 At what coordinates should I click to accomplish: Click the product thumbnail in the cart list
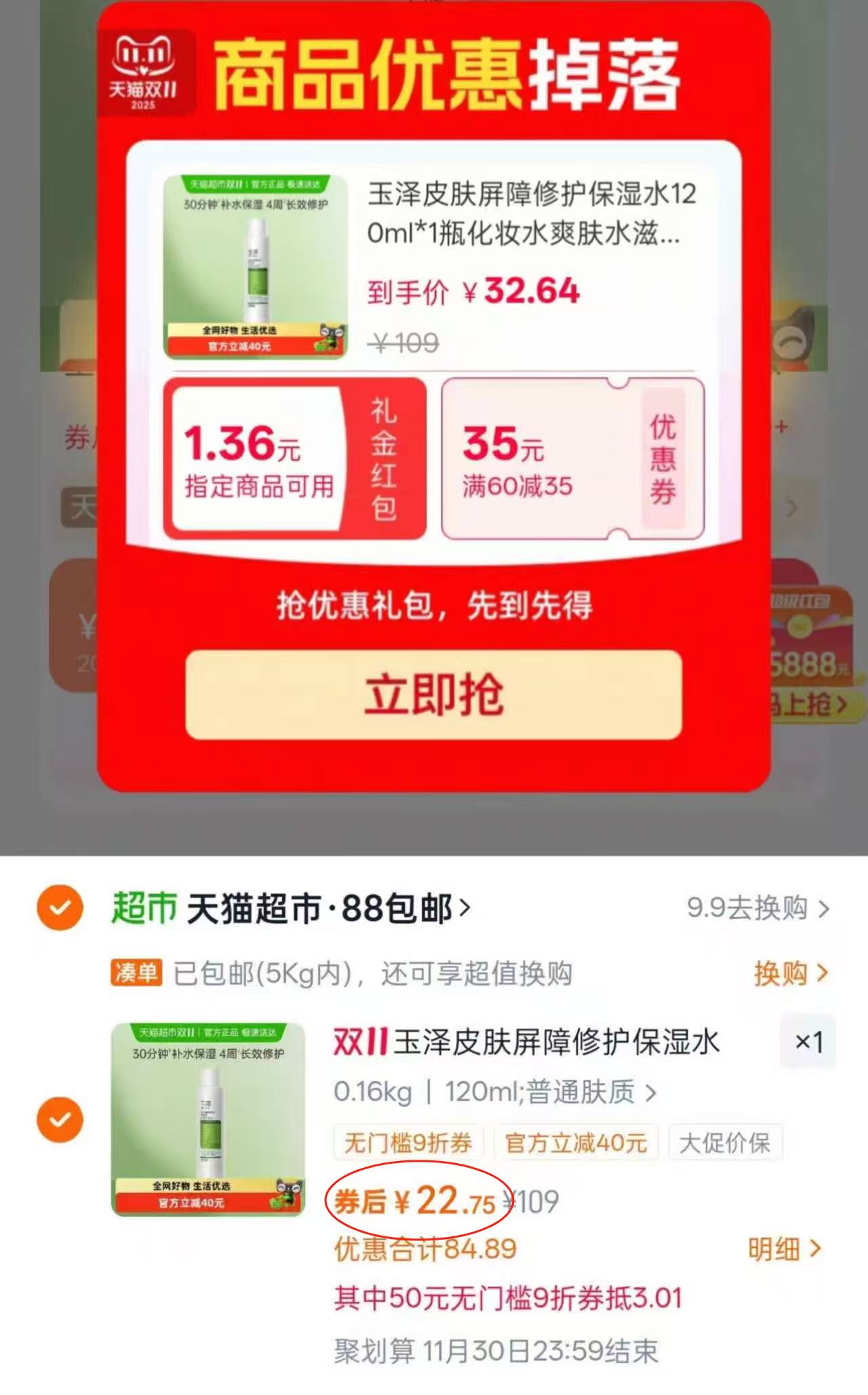tap(207, 1119)
